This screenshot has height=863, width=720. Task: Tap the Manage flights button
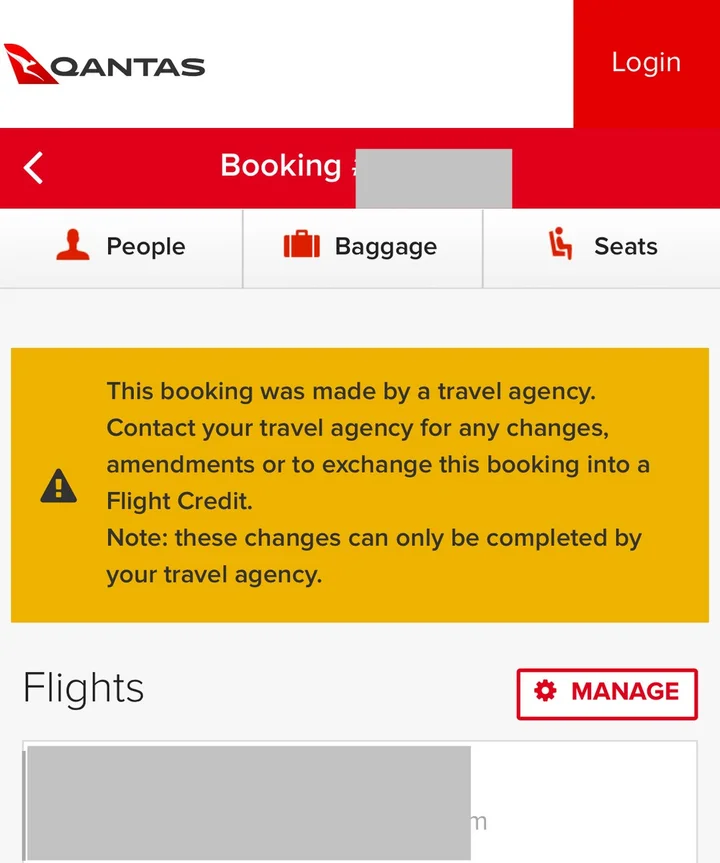coord(607,693)
